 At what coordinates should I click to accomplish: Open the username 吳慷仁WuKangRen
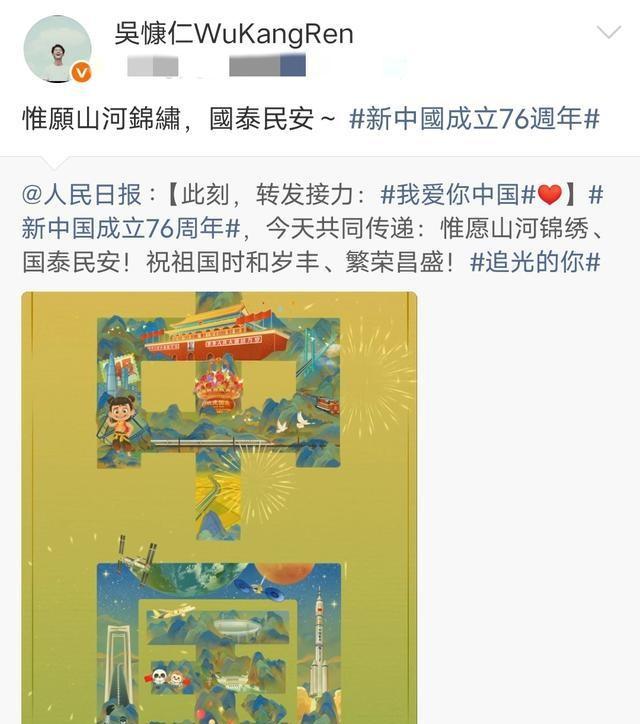233,34
